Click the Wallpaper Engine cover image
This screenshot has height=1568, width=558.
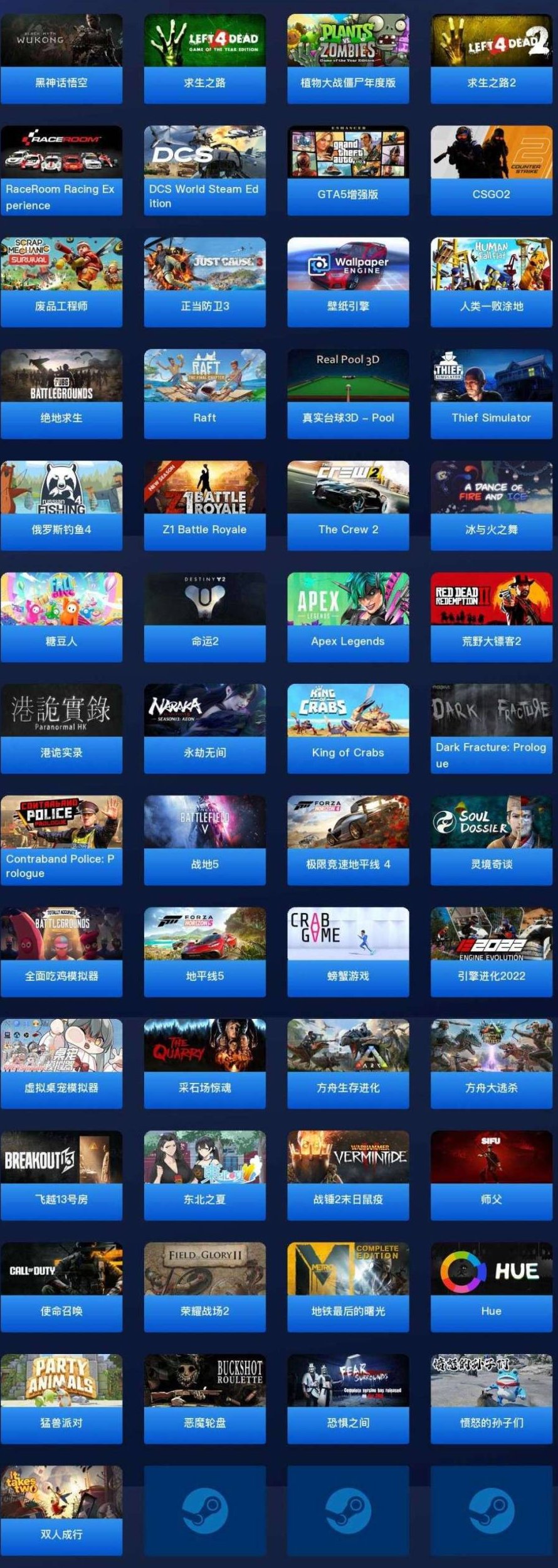[347, 264]
